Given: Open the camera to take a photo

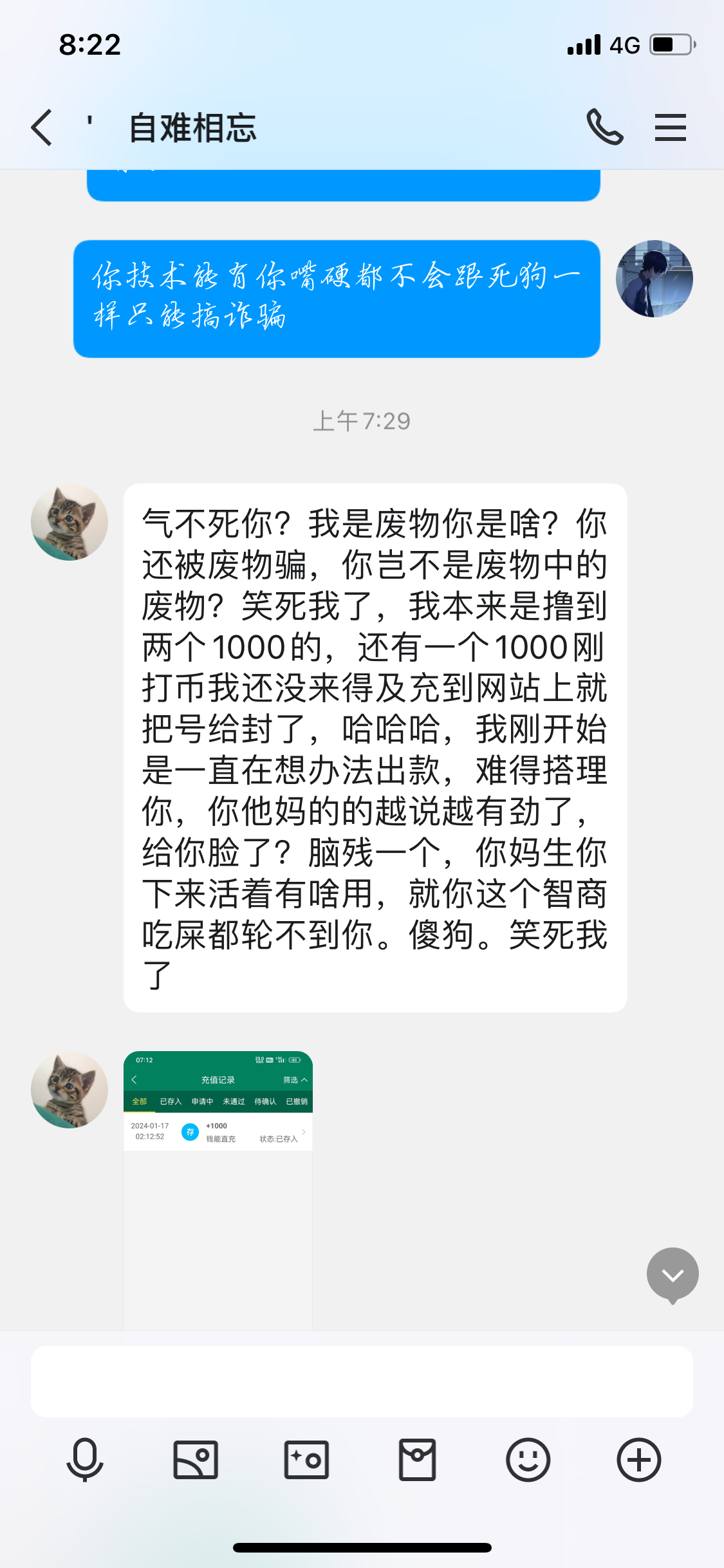Looking at the screenshot, I should pyautogui.click(x=306, y=1460).
